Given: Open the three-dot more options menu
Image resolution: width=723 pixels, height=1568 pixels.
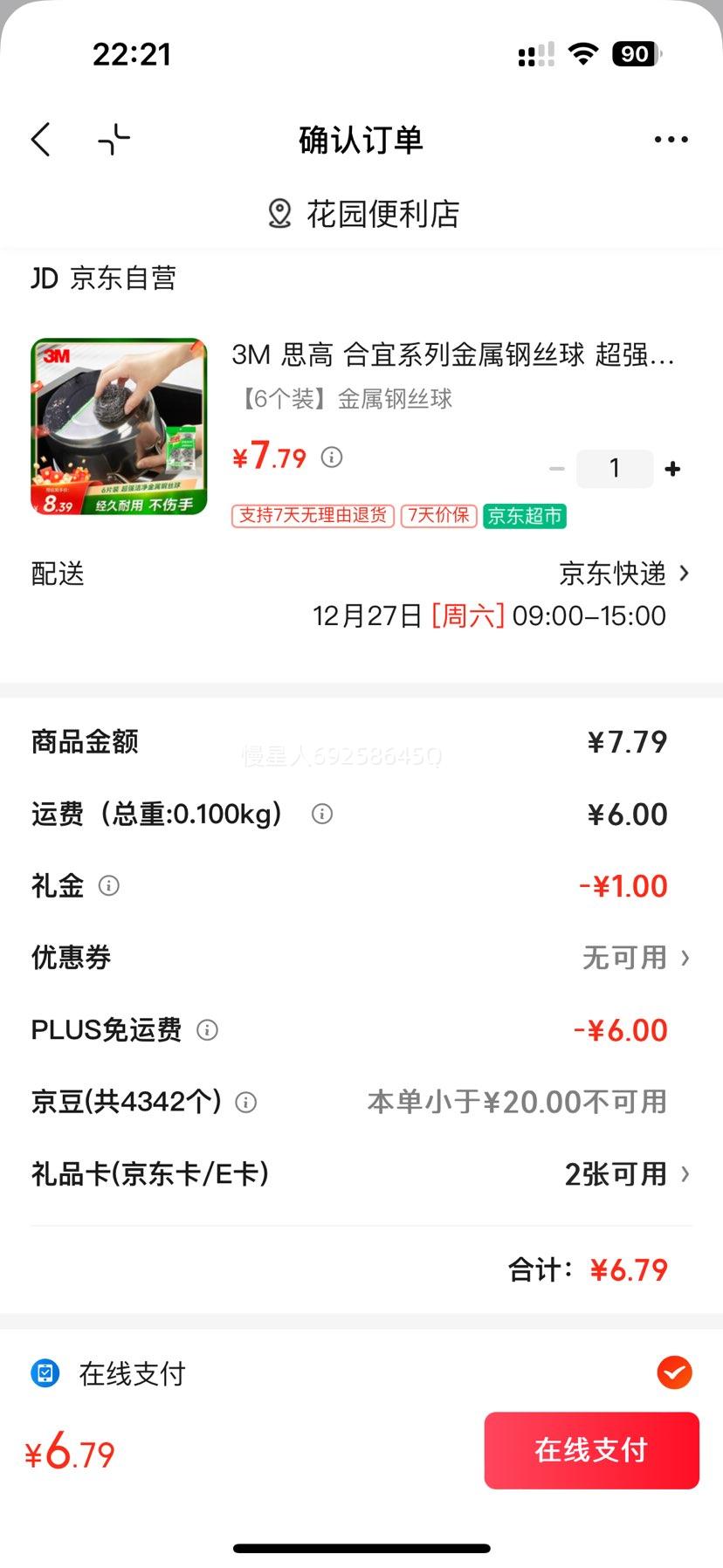Looking at the screenshot, I should pos(671,139).
